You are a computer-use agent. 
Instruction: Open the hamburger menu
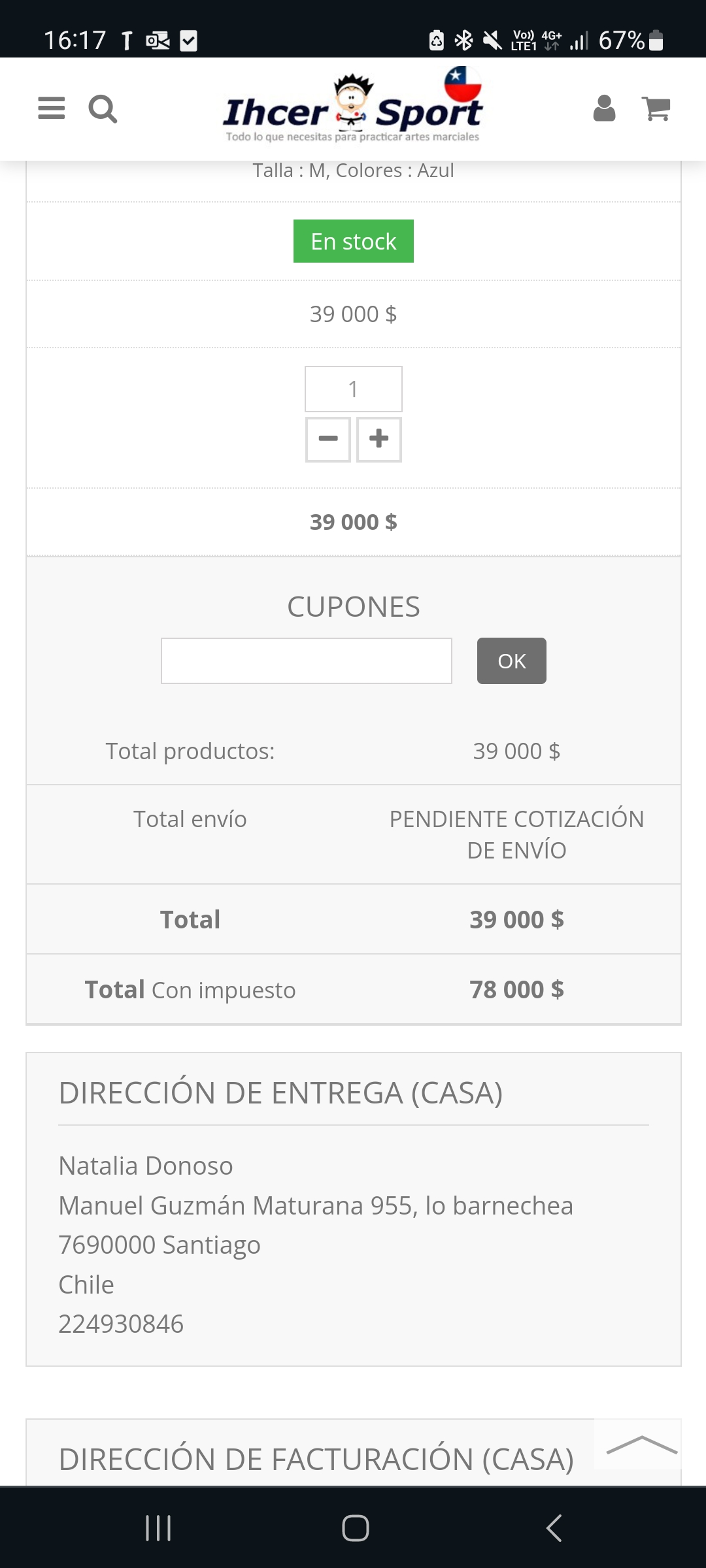coord(52,108)
